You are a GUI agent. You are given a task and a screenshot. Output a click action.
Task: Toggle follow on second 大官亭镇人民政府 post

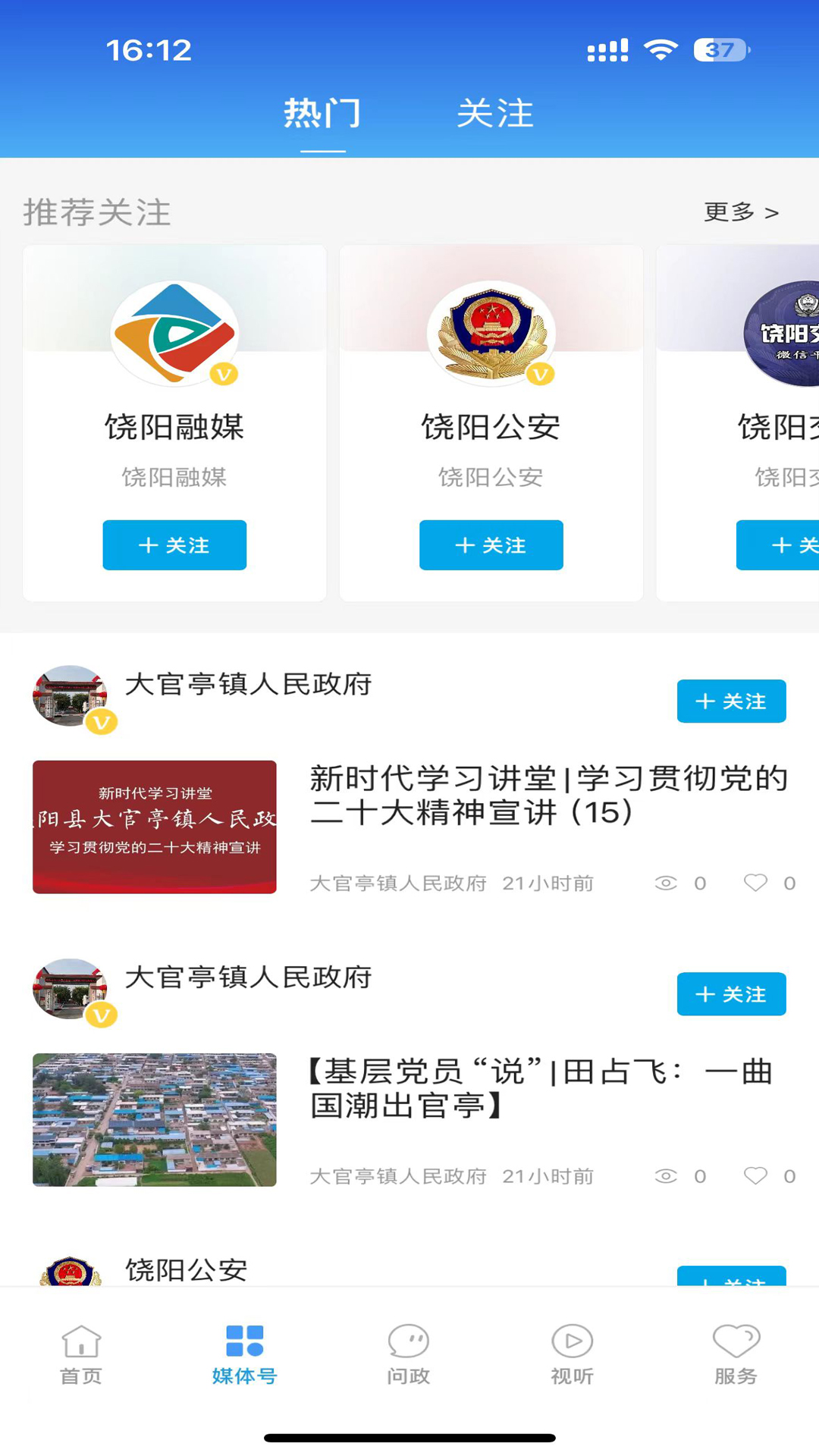731,994
